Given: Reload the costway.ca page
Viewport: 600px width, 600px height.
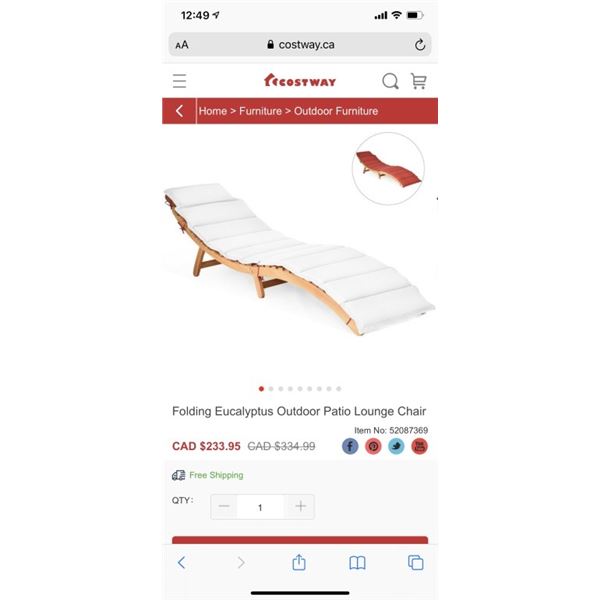Looking at the screenshot, I should click(420, 45).
